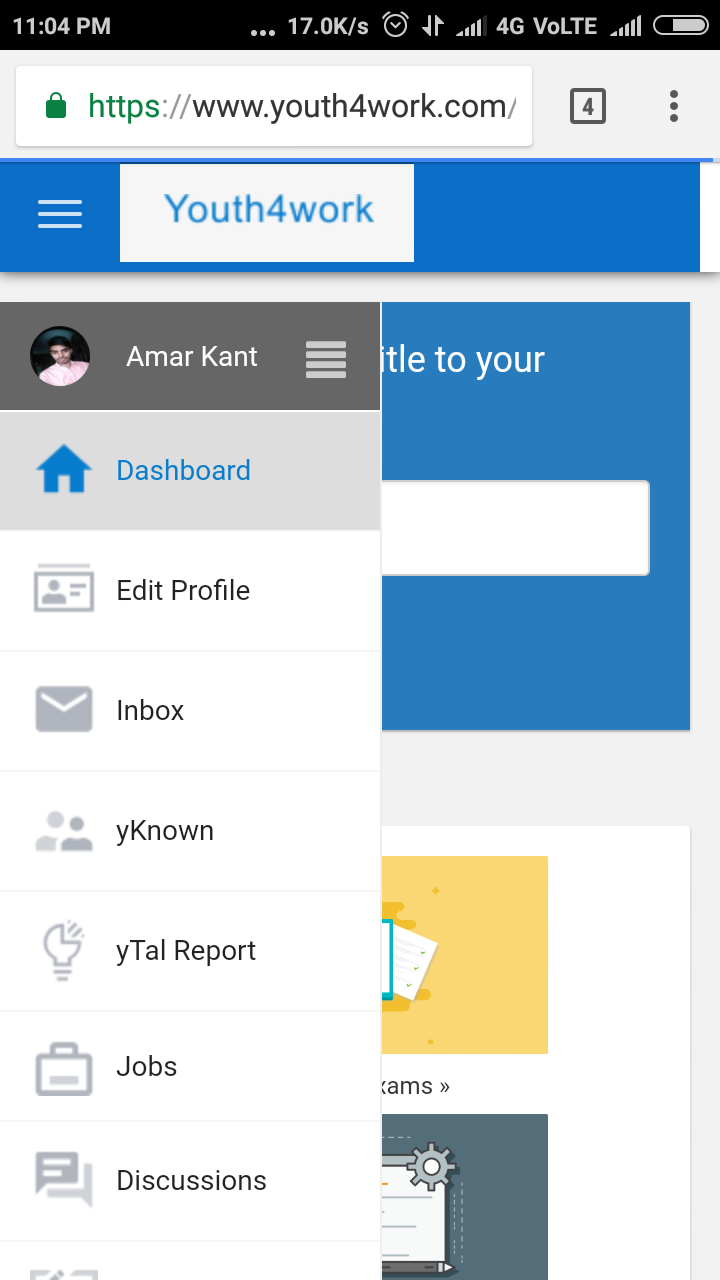Tap the white title input field

coord(514,528)
